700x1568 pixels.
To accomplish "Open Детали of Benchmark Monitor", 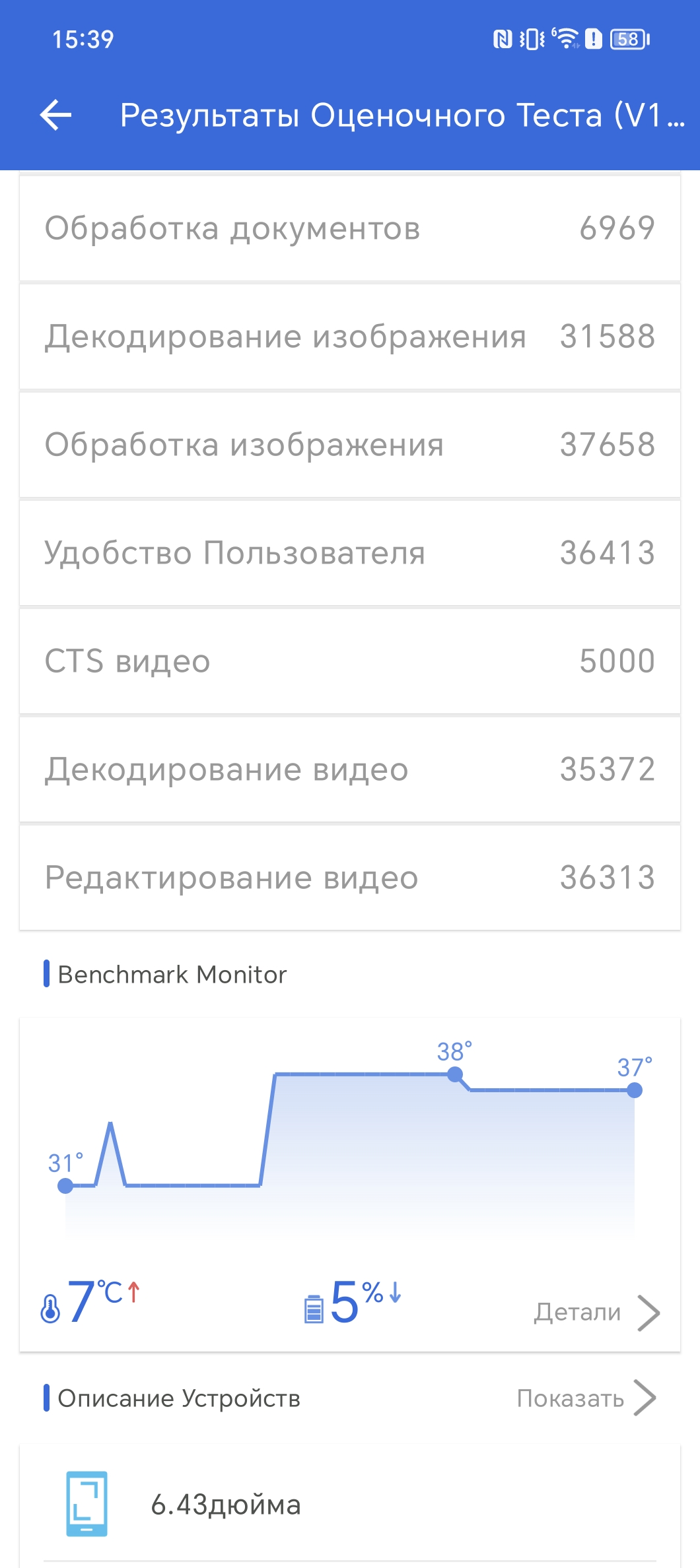I will point(596,1312).
